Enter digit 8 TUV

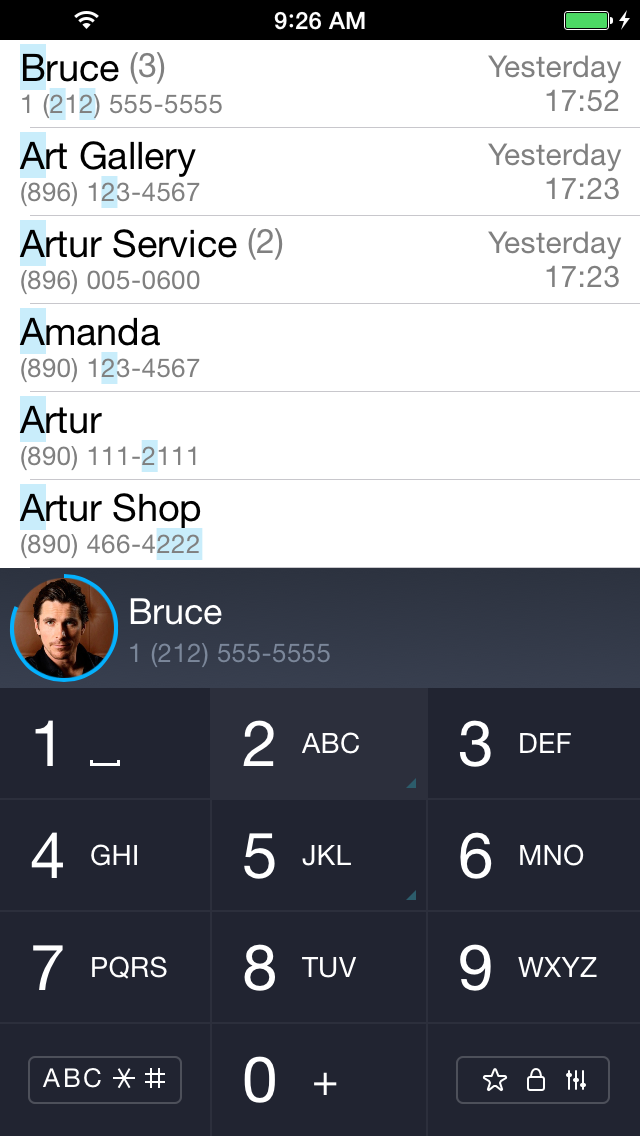[319, 968]
